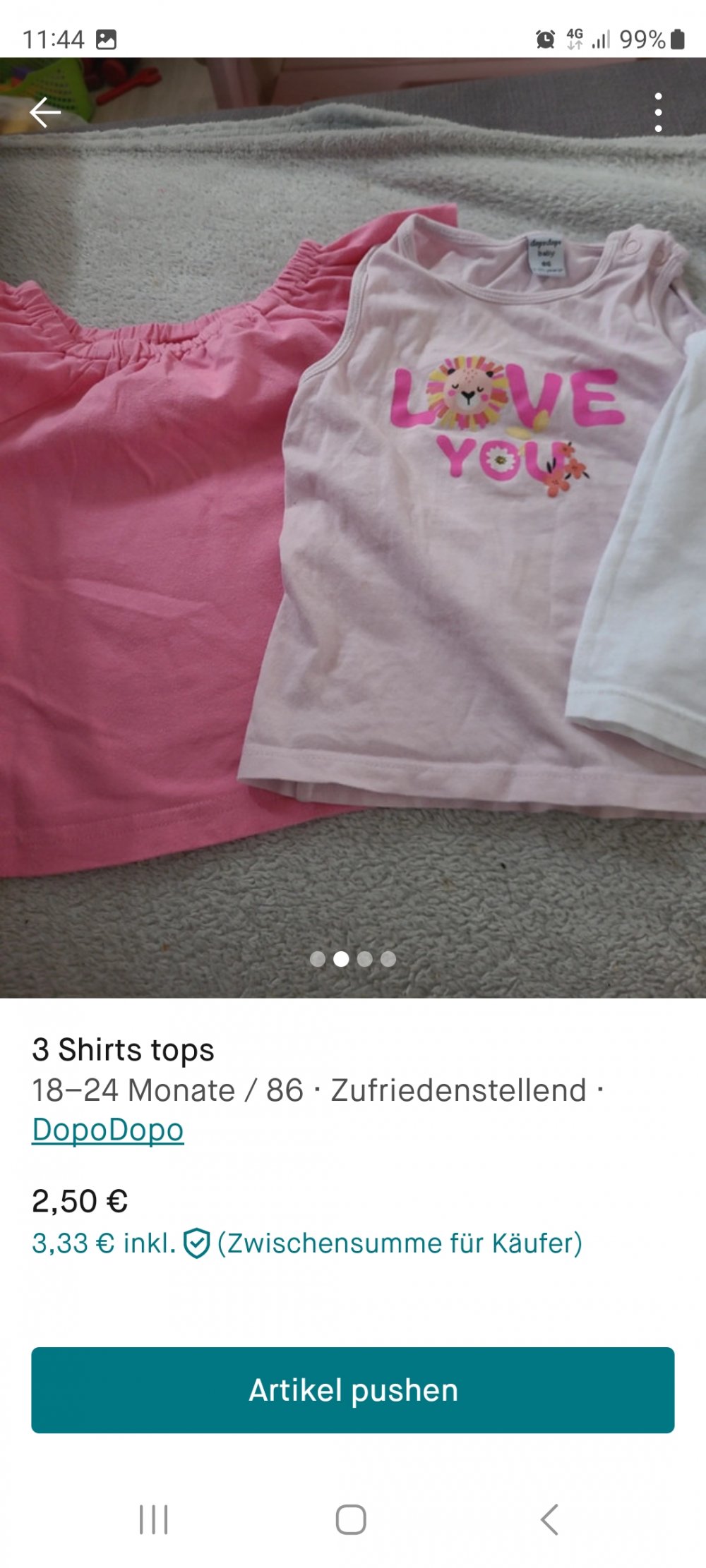Go back using the top arrow
Image resolution: width=706 pixels, height=1568 pixels.
pos(45,112)
